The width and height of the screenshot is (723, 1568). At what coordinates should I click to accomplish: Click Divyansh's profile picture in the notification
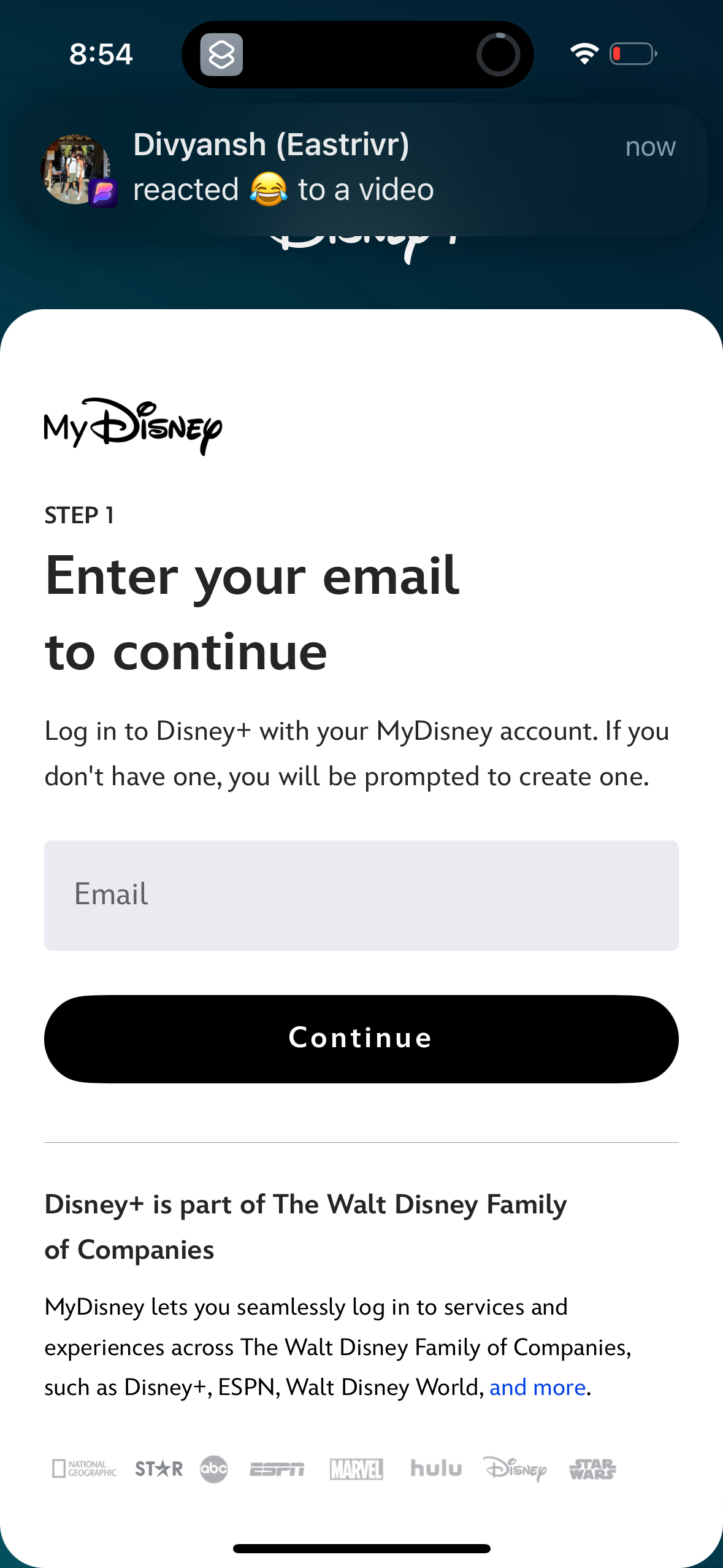coord(74,169)
